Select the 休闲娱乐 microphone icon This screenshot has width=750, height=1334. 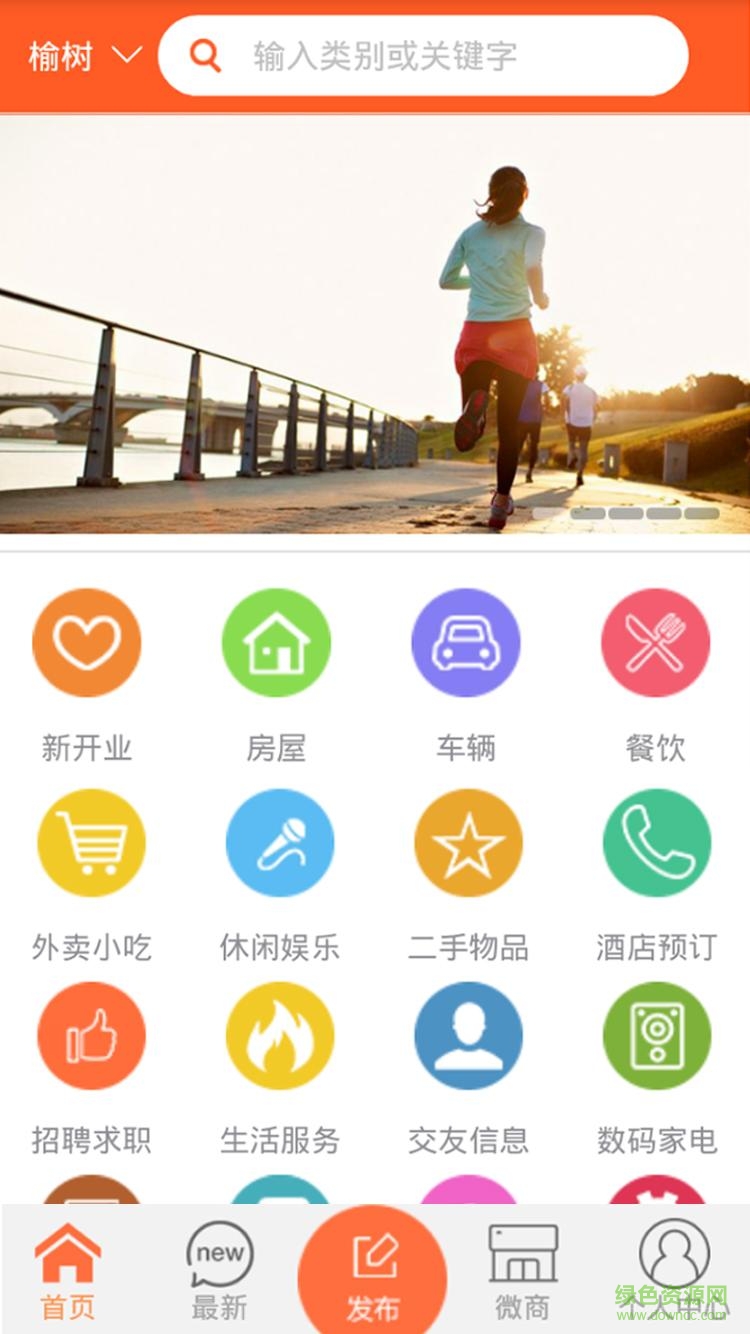point(280,841)
